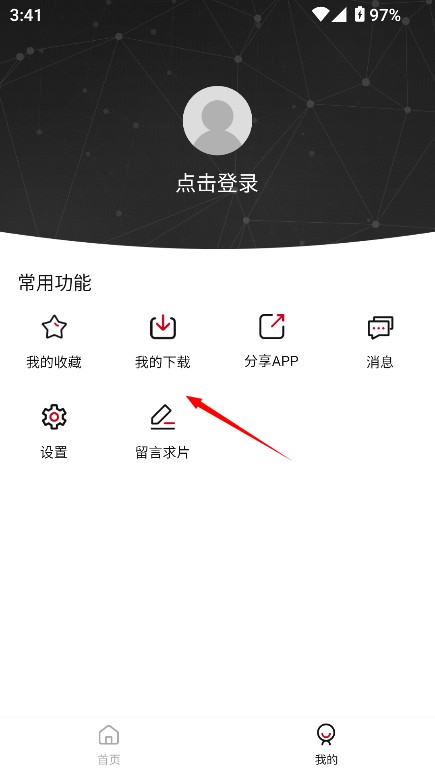Select 分享APP to share the app

coord(271,341)
